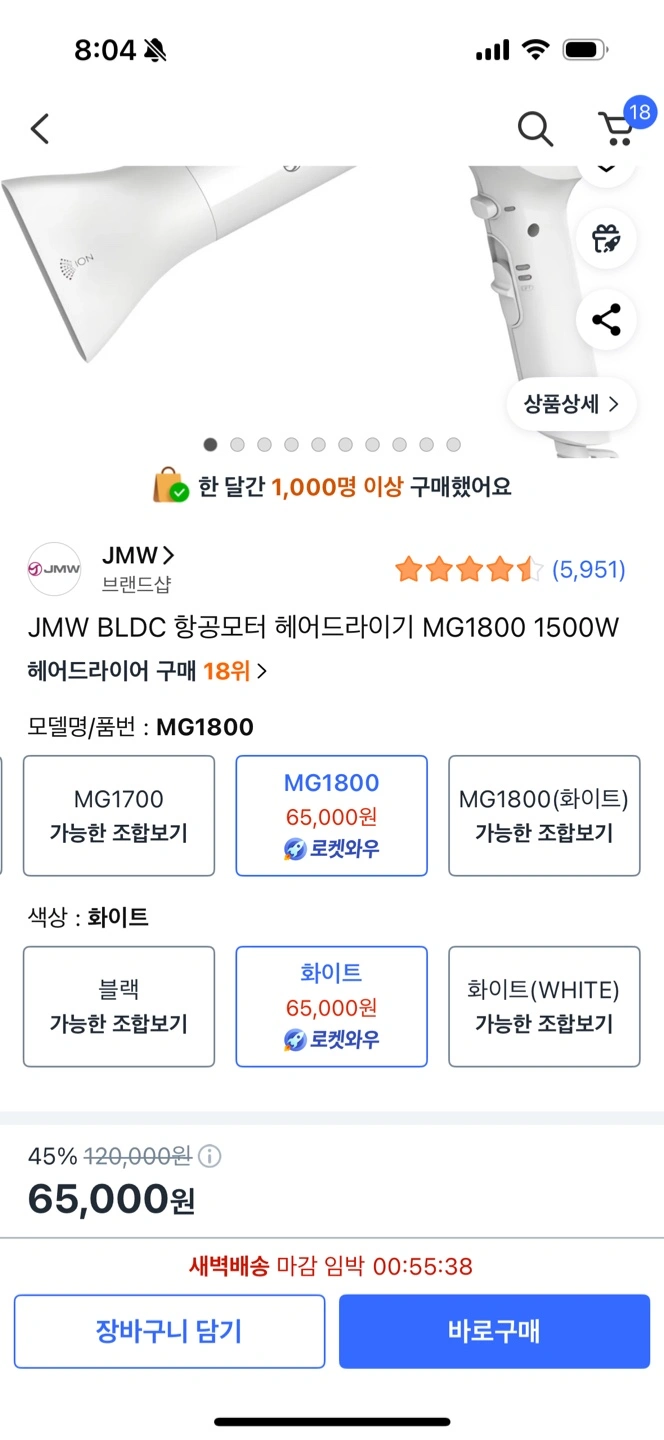Share this product using the share icon
Image resolution: width=664 pixels, height=1440 pixels.
[606, 320]
